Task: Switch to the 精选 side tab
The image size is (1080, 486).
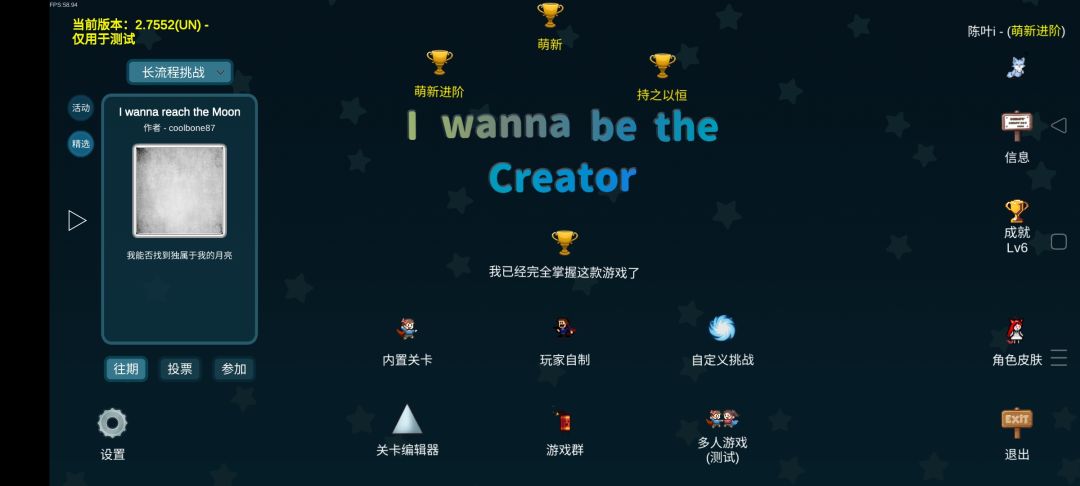Action: click(81, 144)
